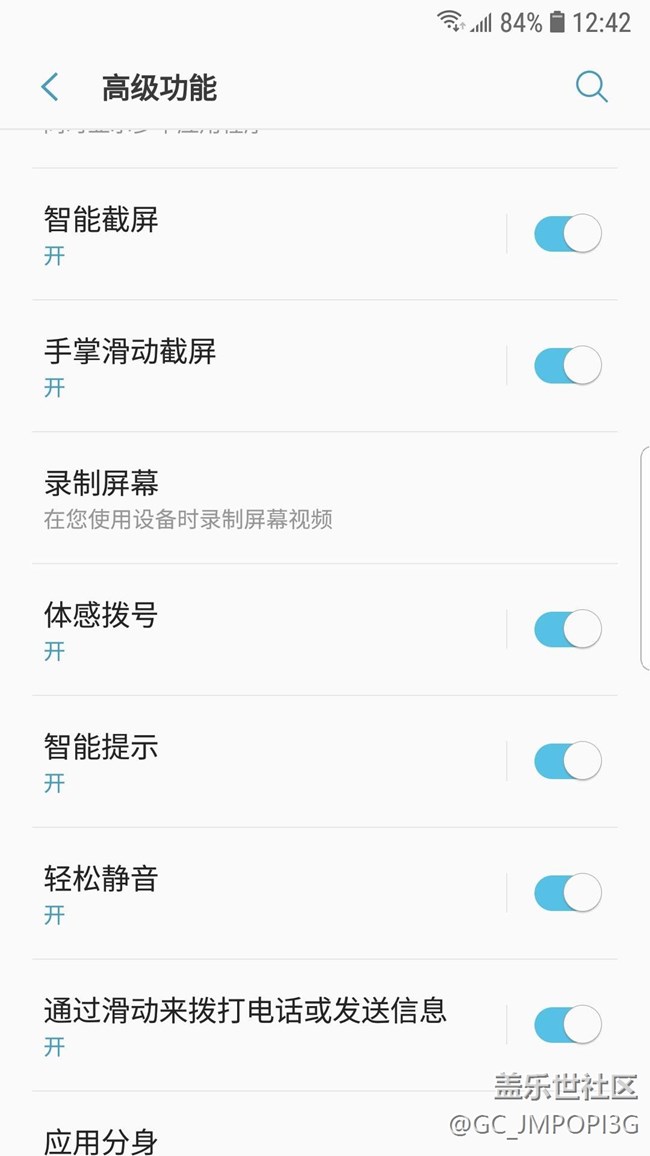This screenshot has width=650, height=1156.
Task: Turn off the 轻松静音 switch
Action: pos(567,894)
